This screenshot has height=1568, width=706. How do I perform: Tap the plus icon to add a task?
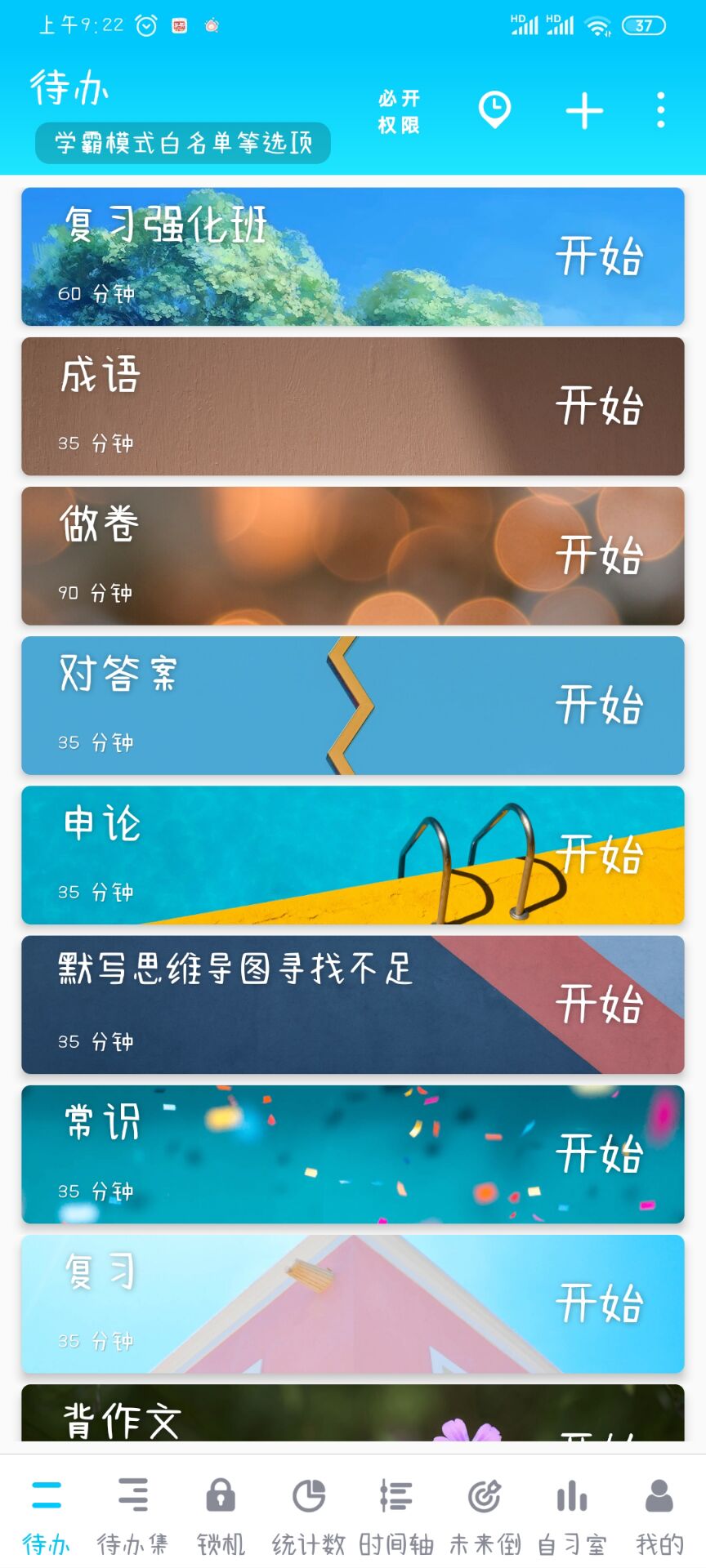[583, 111]
